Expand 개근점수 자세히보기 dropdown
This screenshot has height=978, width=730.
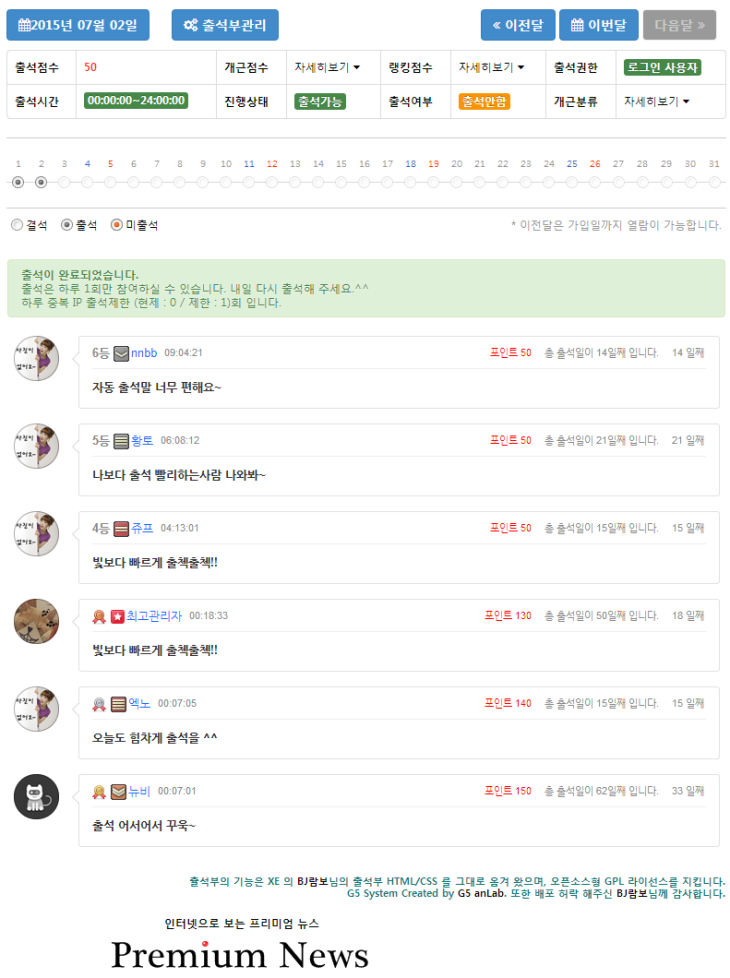pos(327,68)
